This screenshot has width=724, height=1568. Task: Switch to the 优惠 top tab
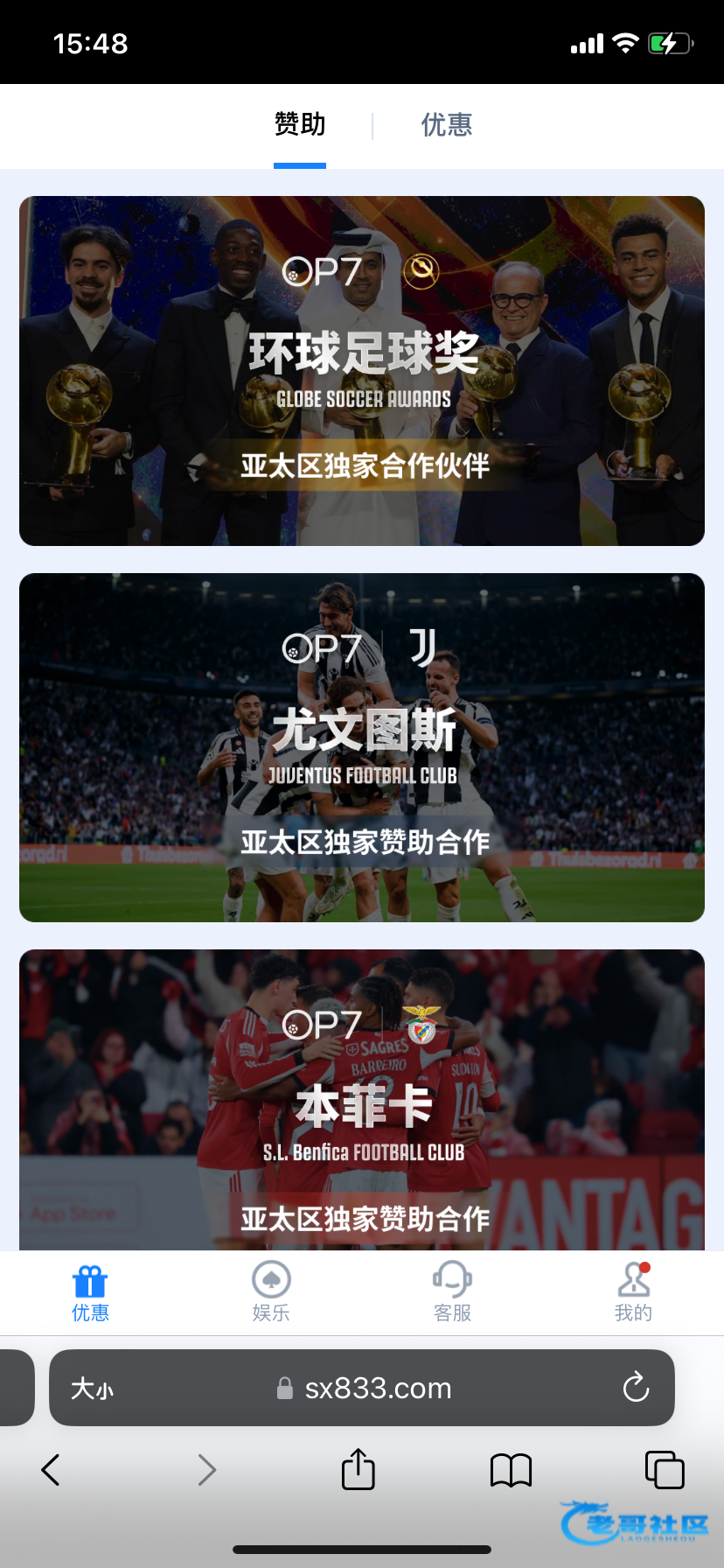[x=446, y=125]
